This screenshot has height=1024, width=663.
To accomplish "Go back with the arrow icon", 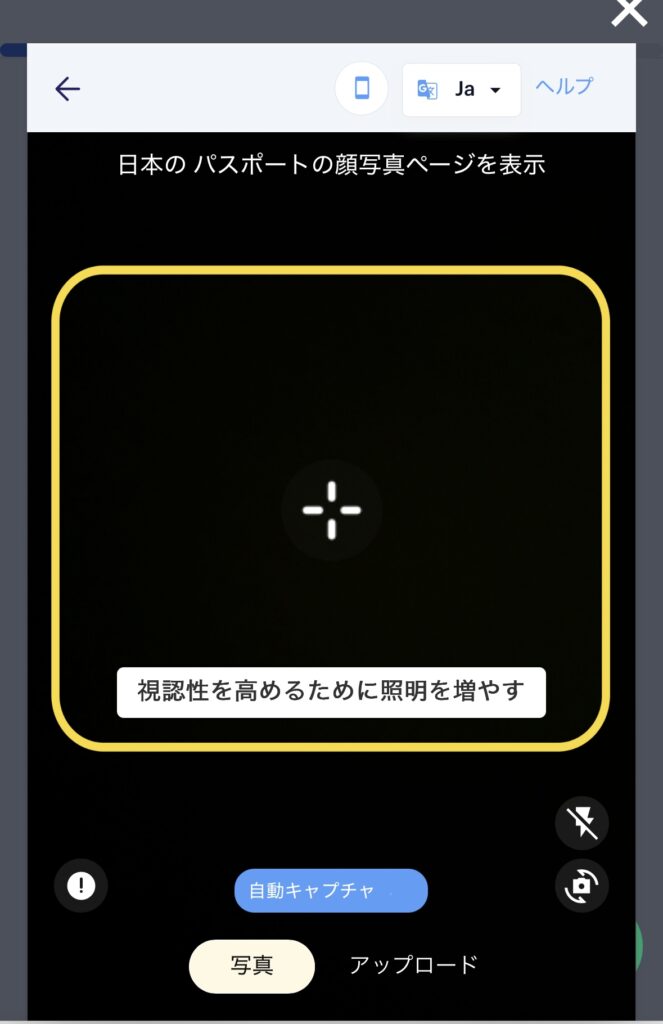I will coord(67,89).
